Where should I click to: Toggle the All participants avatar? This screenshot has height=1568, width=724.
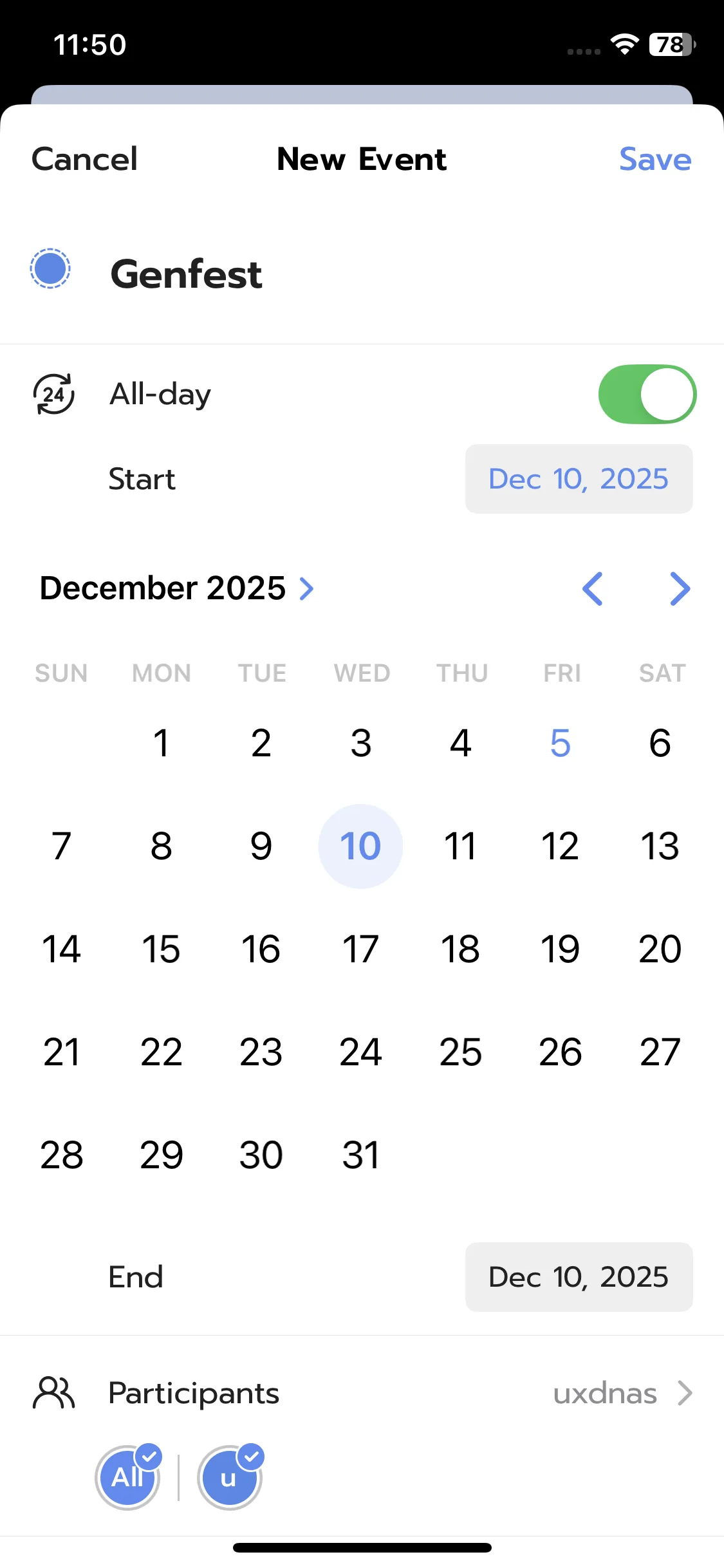[128, 1477]
